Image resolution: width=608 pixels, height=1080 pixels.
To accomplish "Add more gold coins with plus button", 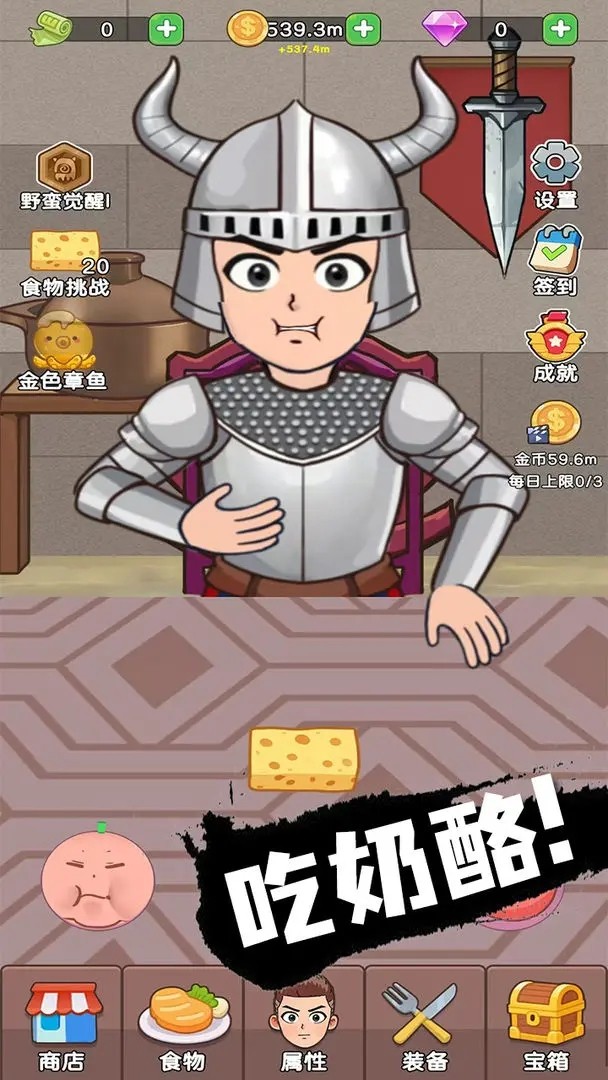I will coord(364,30).
